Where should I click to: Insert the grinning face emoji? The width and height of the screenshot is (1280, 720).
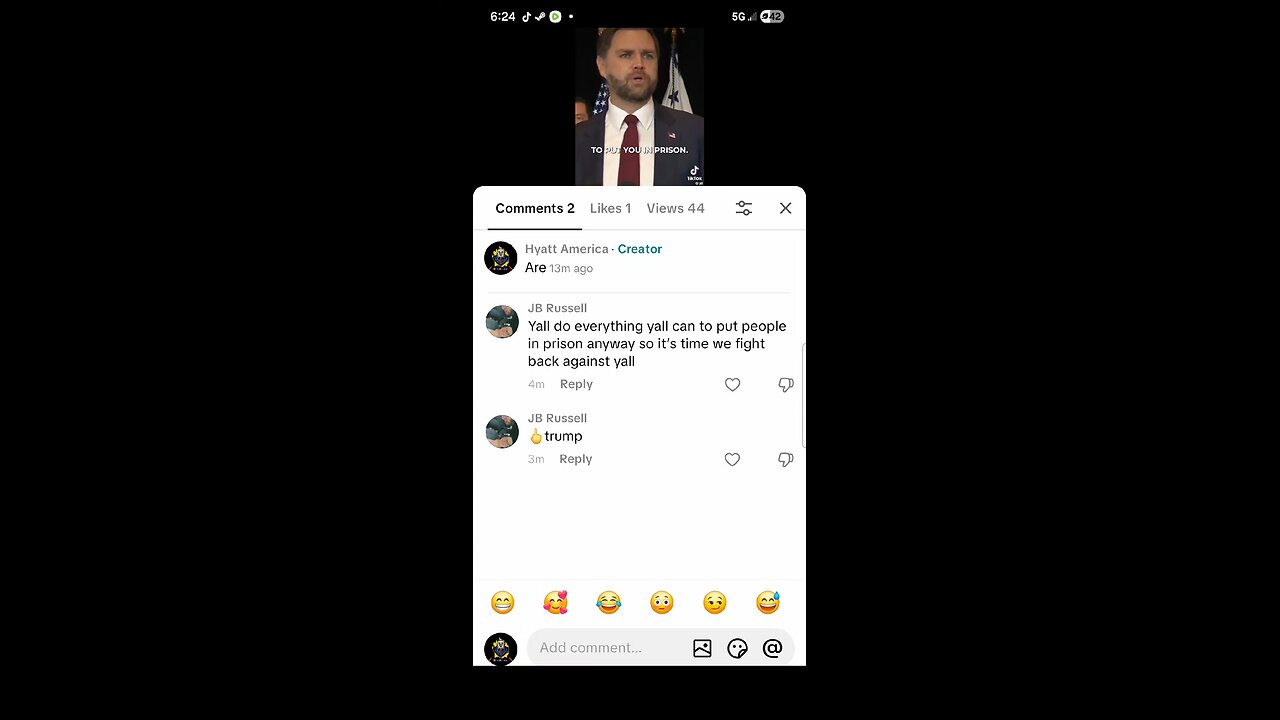502,603
